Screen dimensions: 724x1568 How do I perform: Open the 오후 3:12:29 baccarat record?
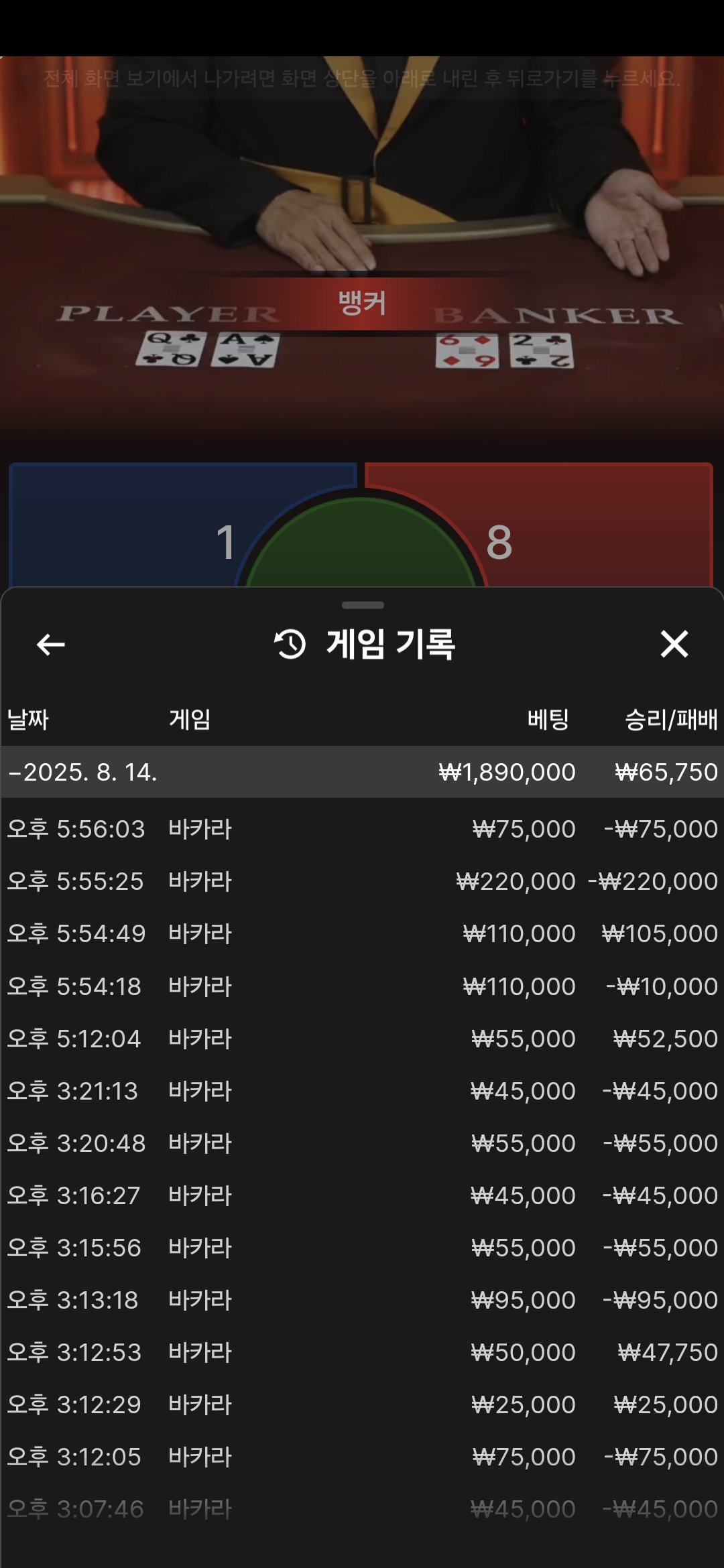[x=362, y=1404]
